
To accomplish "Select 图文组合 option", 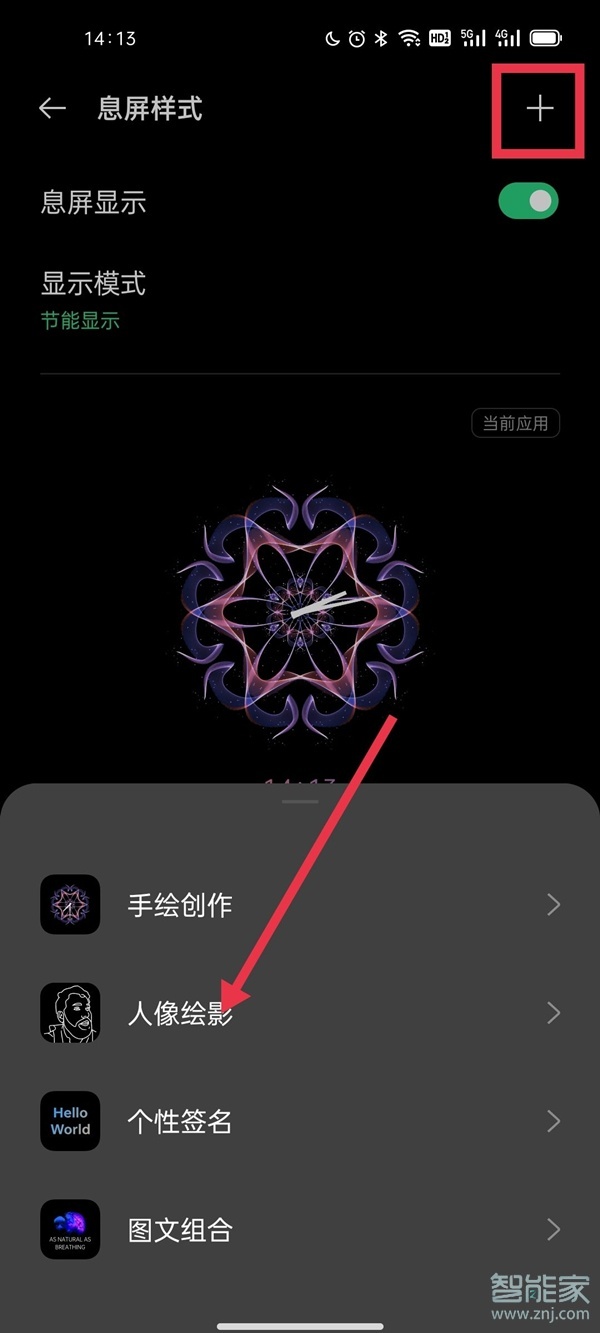I will pos(300,1229).
